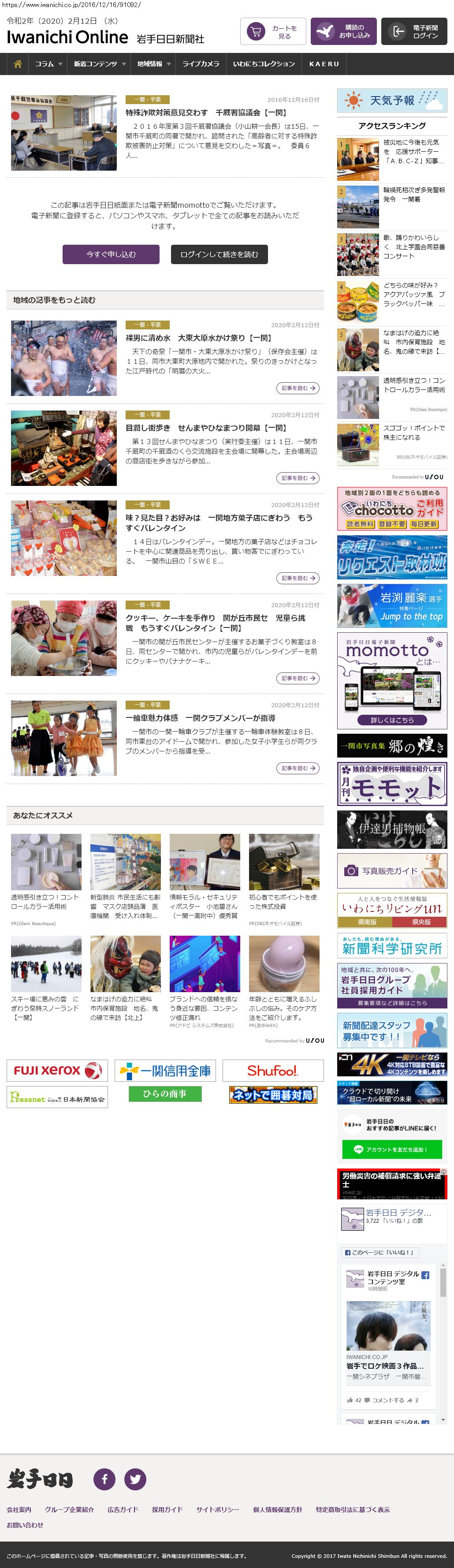Open the Twitter icon in footer
Image resolution: width=454 pixels, height=1568 pixels.
[135, 1478]
